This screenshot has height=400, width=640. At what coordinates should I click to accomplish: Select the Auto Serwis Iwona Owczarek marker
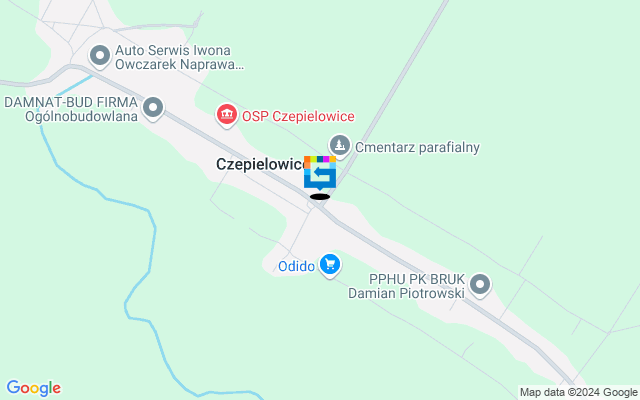(x=100, y=56)
